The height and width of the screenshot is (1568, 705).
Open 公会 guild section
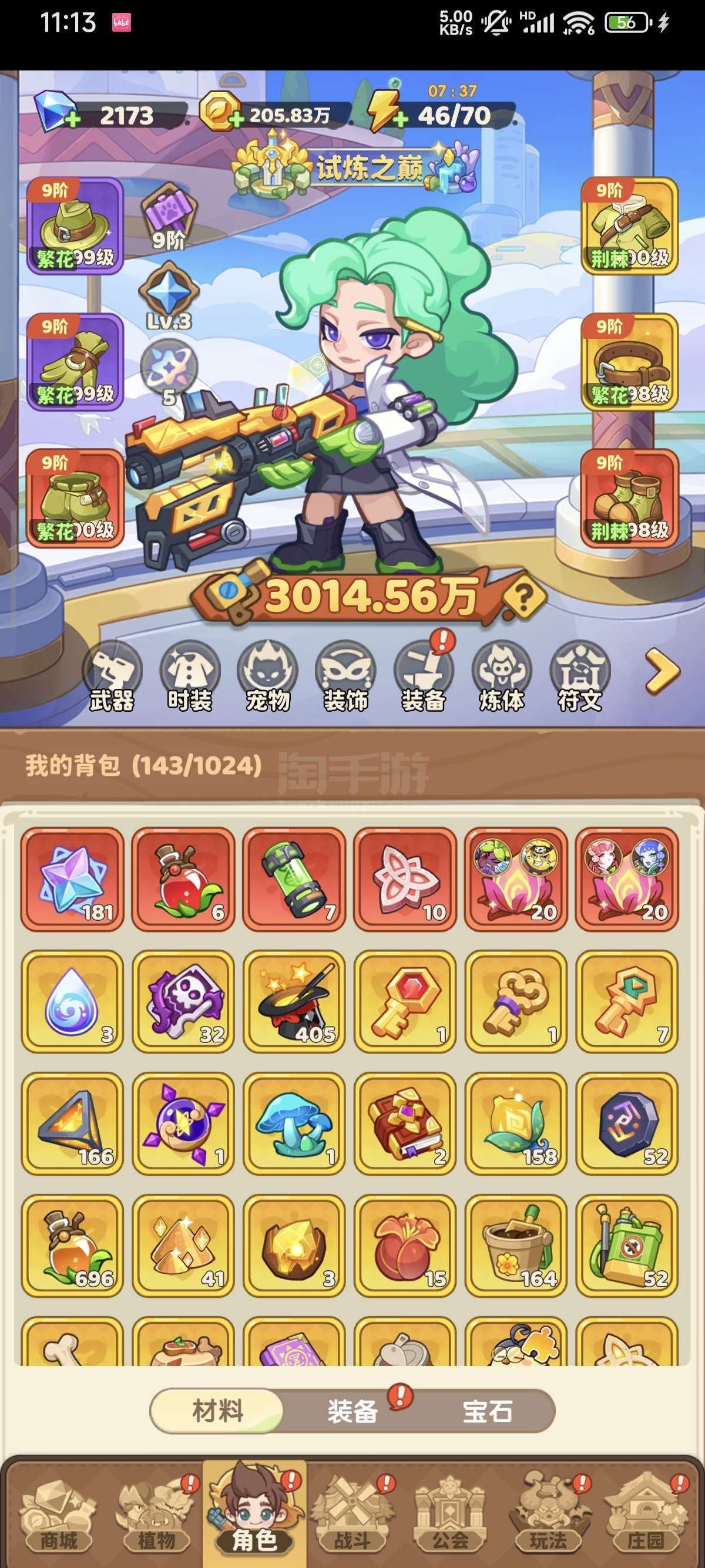click(x=451, y=1516)
